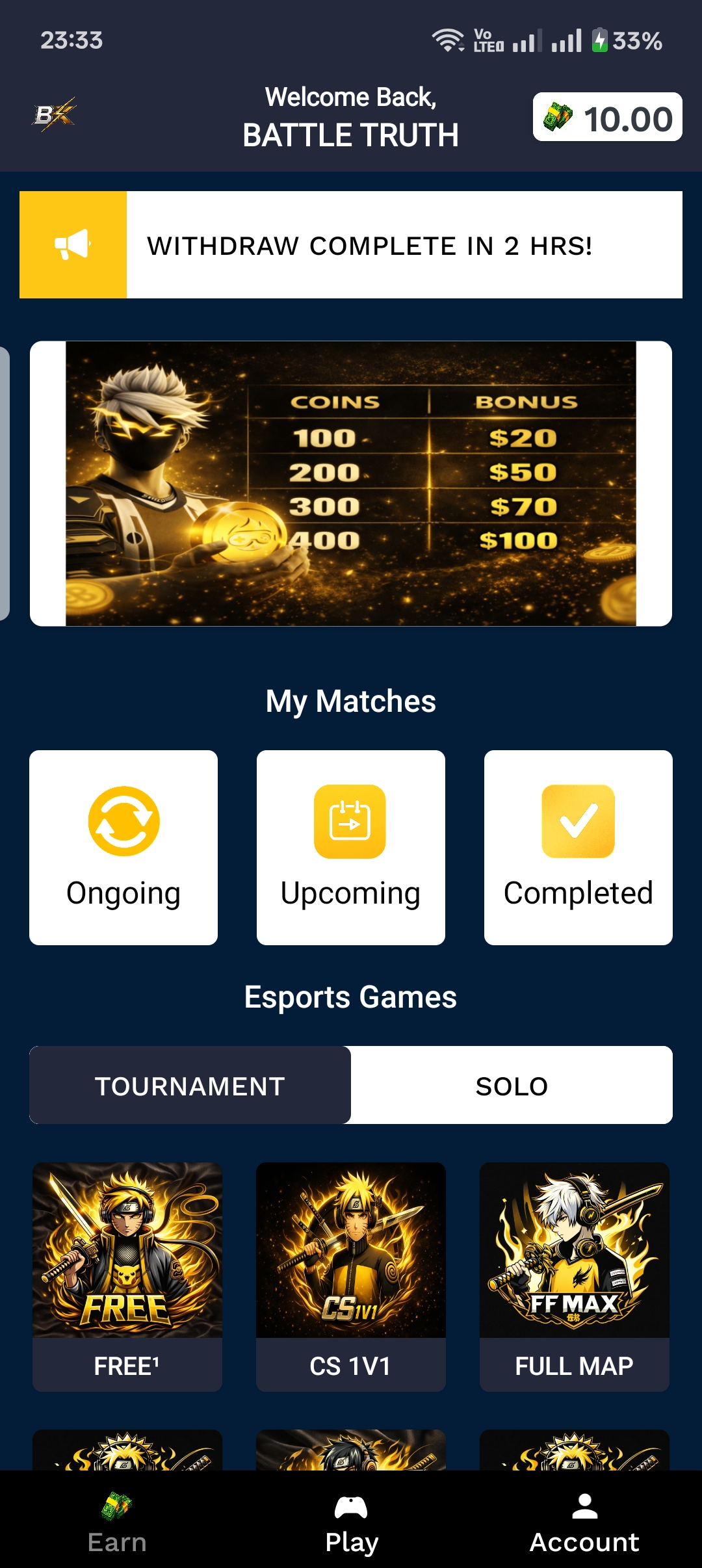
Task: View Upcoming matches
Action: (x=351, y=847)
